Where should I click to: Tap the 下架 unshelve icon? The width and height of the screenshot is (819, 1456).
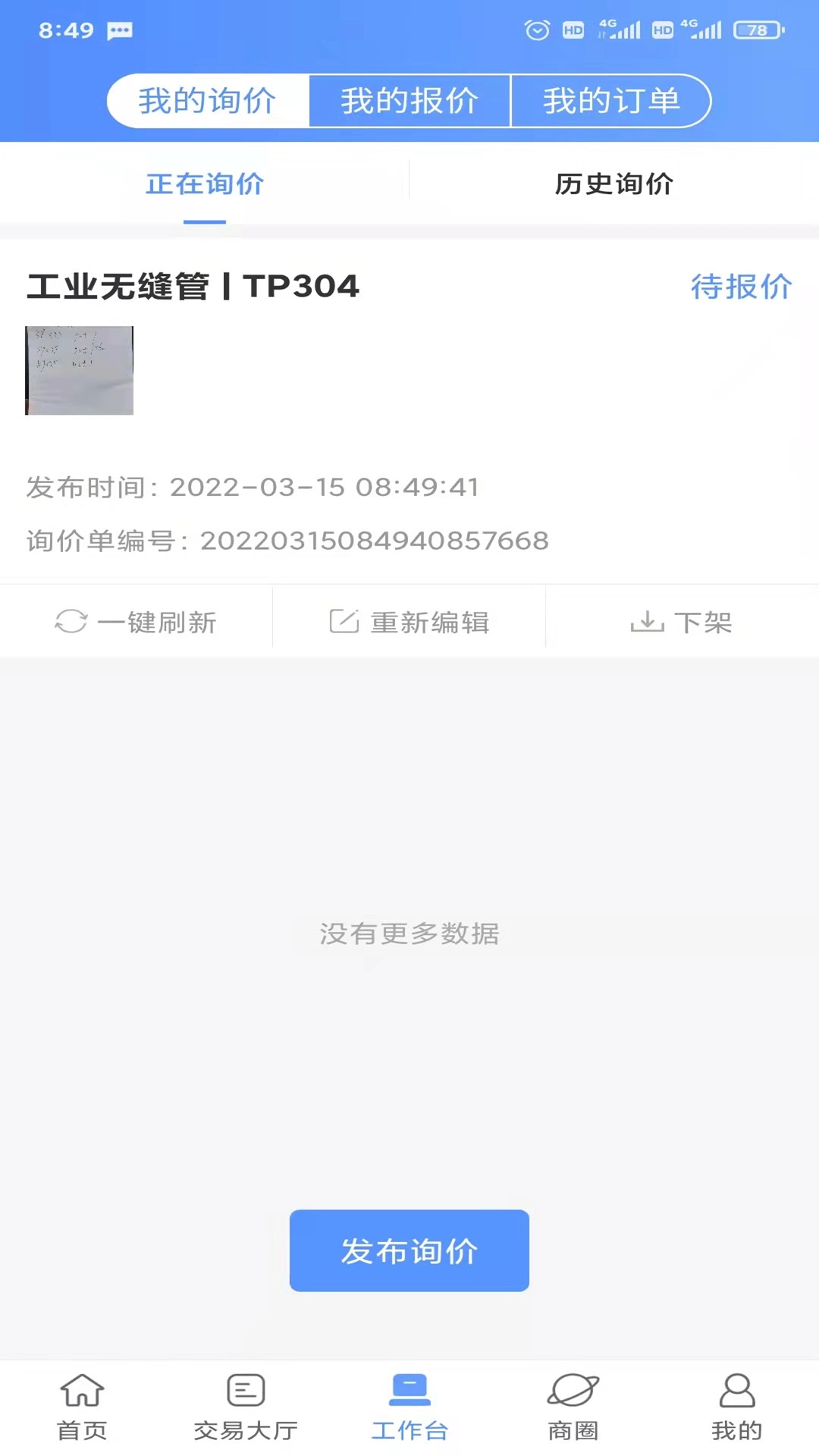point(648,621)
